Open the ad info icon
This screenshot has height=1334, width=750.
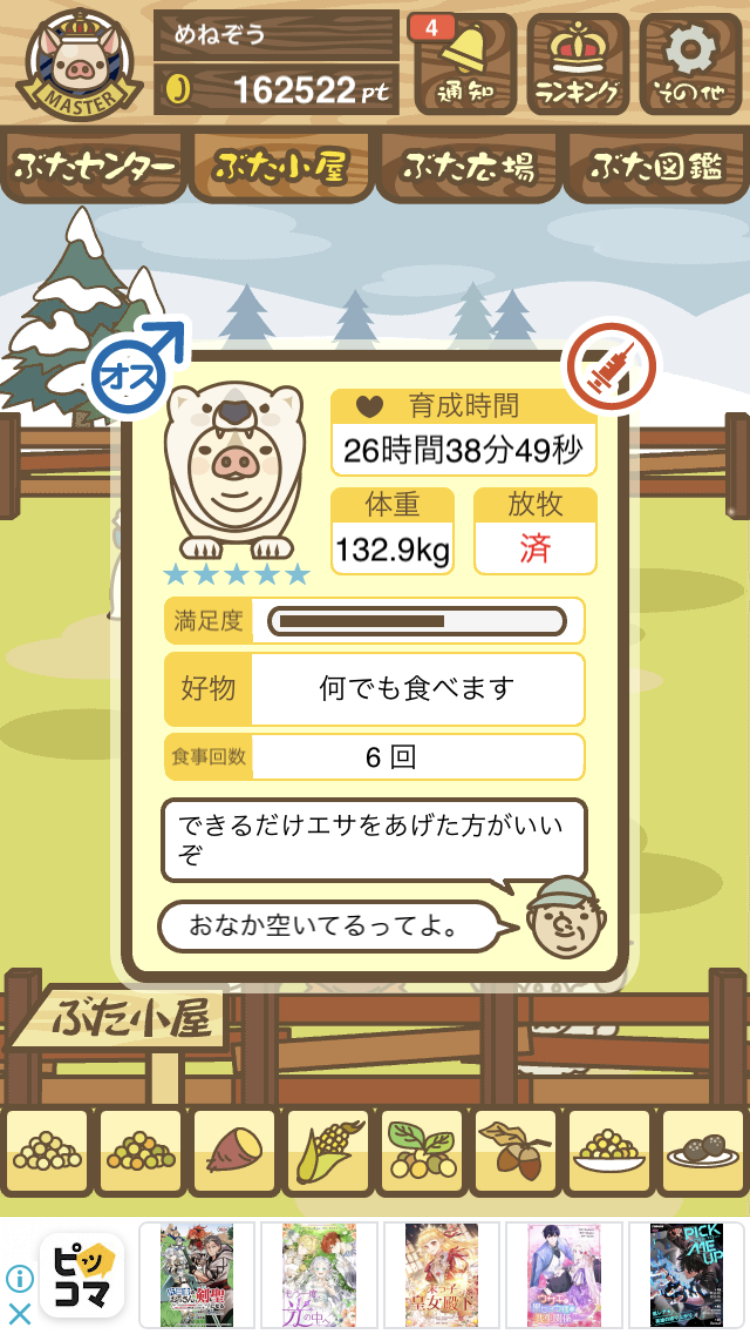pyautogui.click(x=19, y=1278)
